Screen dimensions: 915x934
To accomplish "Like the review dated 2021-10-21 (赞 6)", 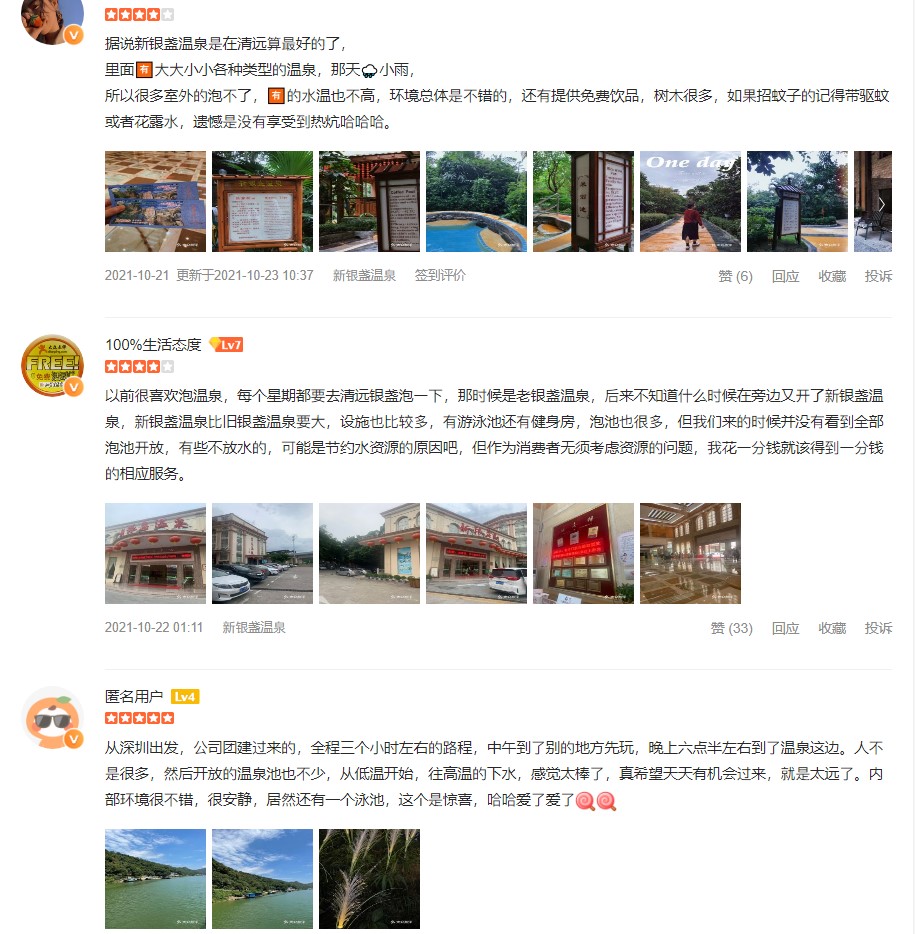I will pyautogui.click(x=735, y=277).
